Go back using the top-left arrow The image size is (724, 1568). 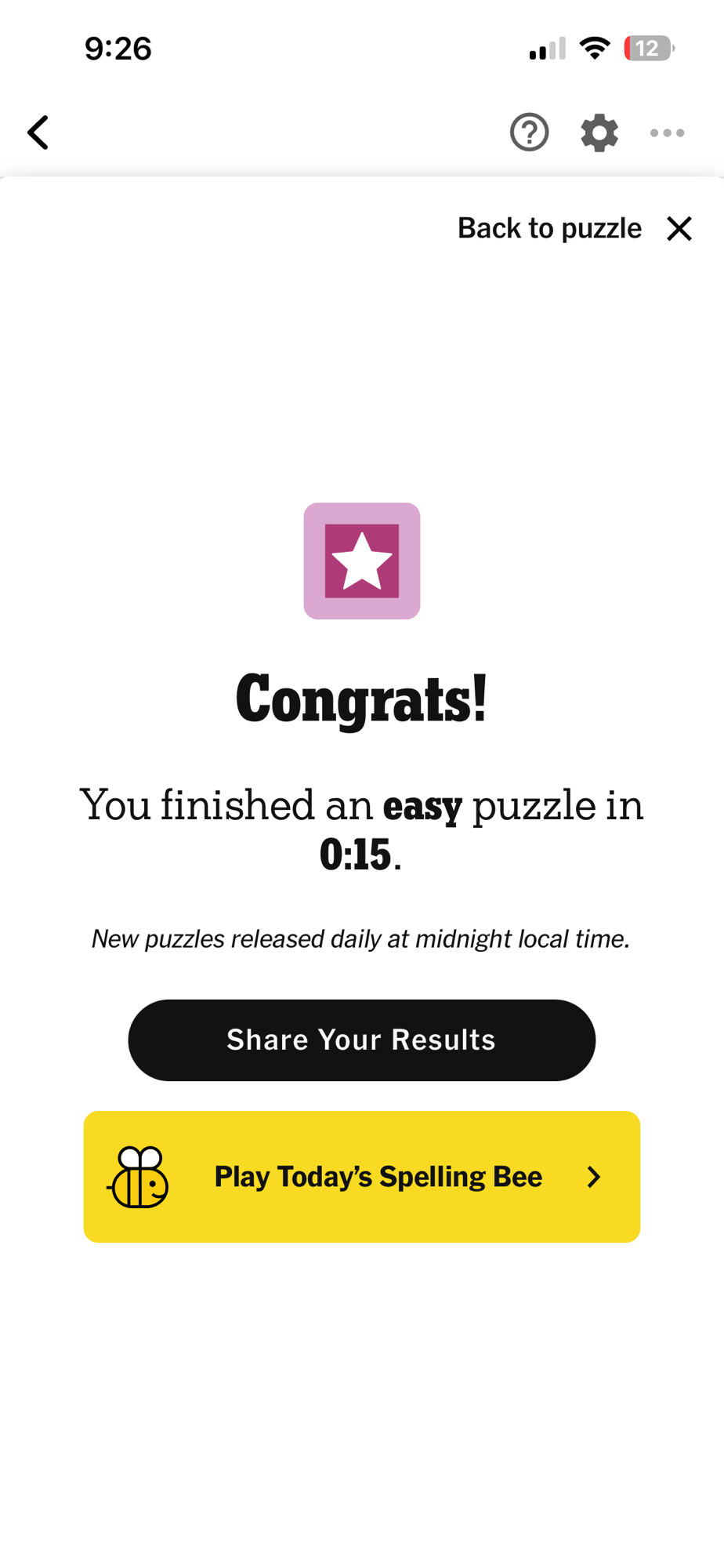(38, 132)
